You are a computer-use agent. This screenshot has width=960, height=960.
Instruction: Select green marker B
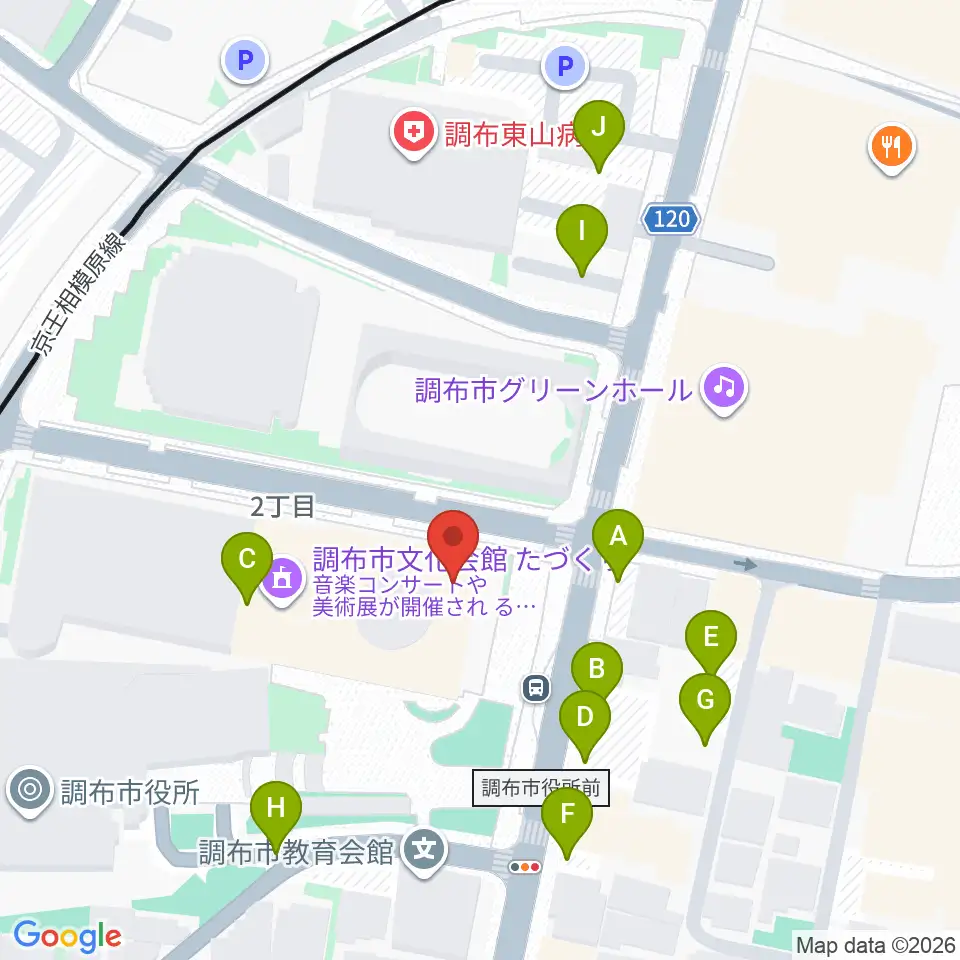tap(597, 672)
